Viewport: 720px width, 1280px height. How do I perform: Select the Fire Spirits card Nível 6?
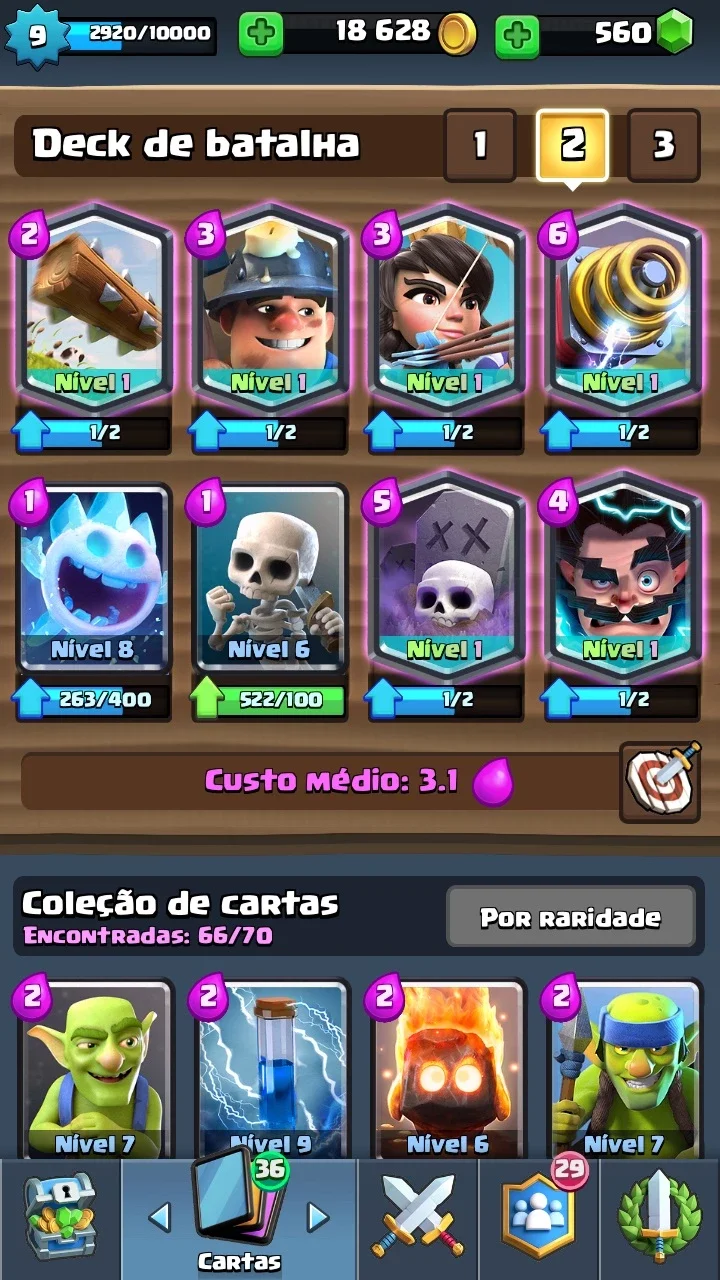pyautogui.click(x=446, y=1070)
